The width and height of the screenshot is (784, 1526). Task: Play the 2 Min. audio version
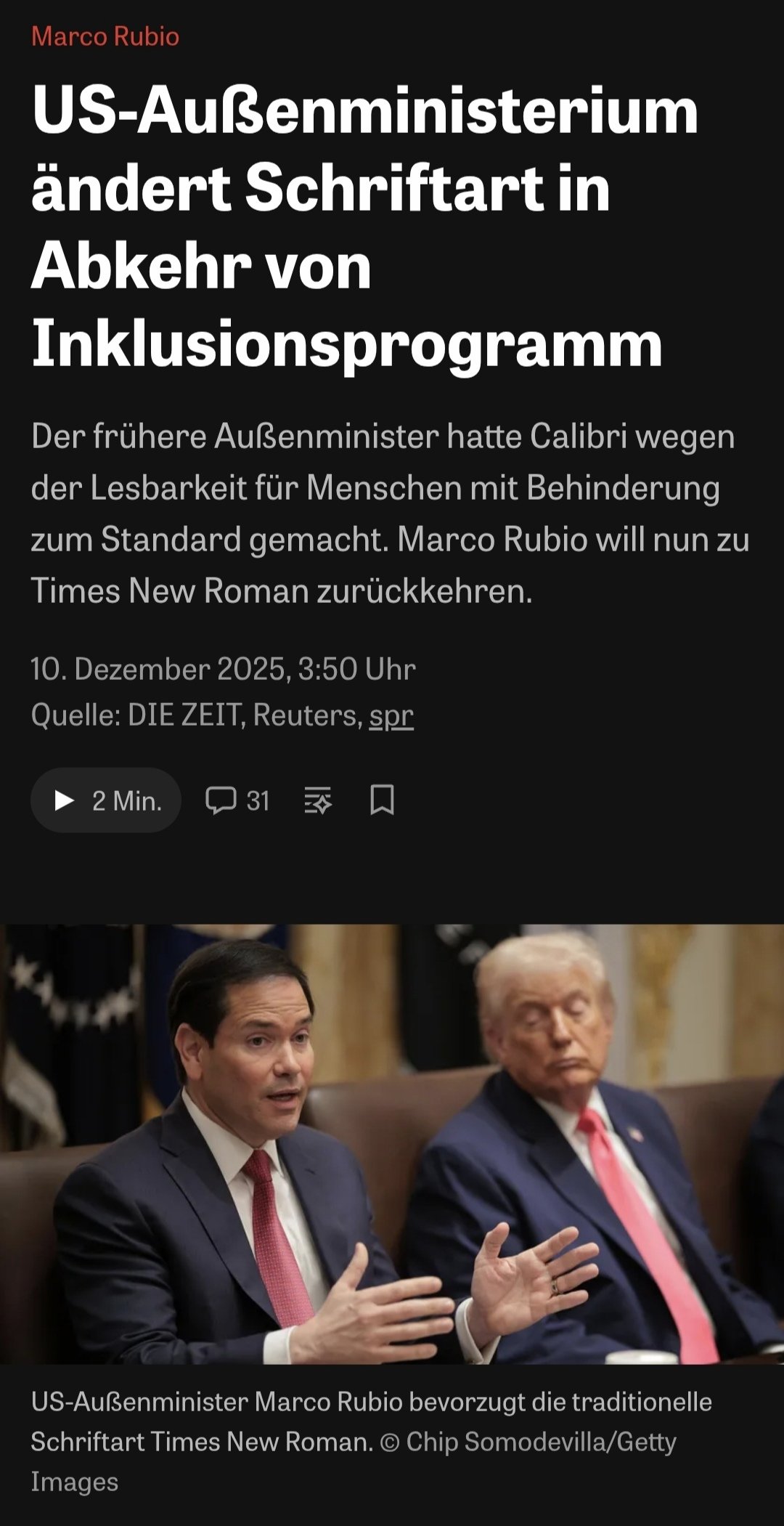click(106, 800)
